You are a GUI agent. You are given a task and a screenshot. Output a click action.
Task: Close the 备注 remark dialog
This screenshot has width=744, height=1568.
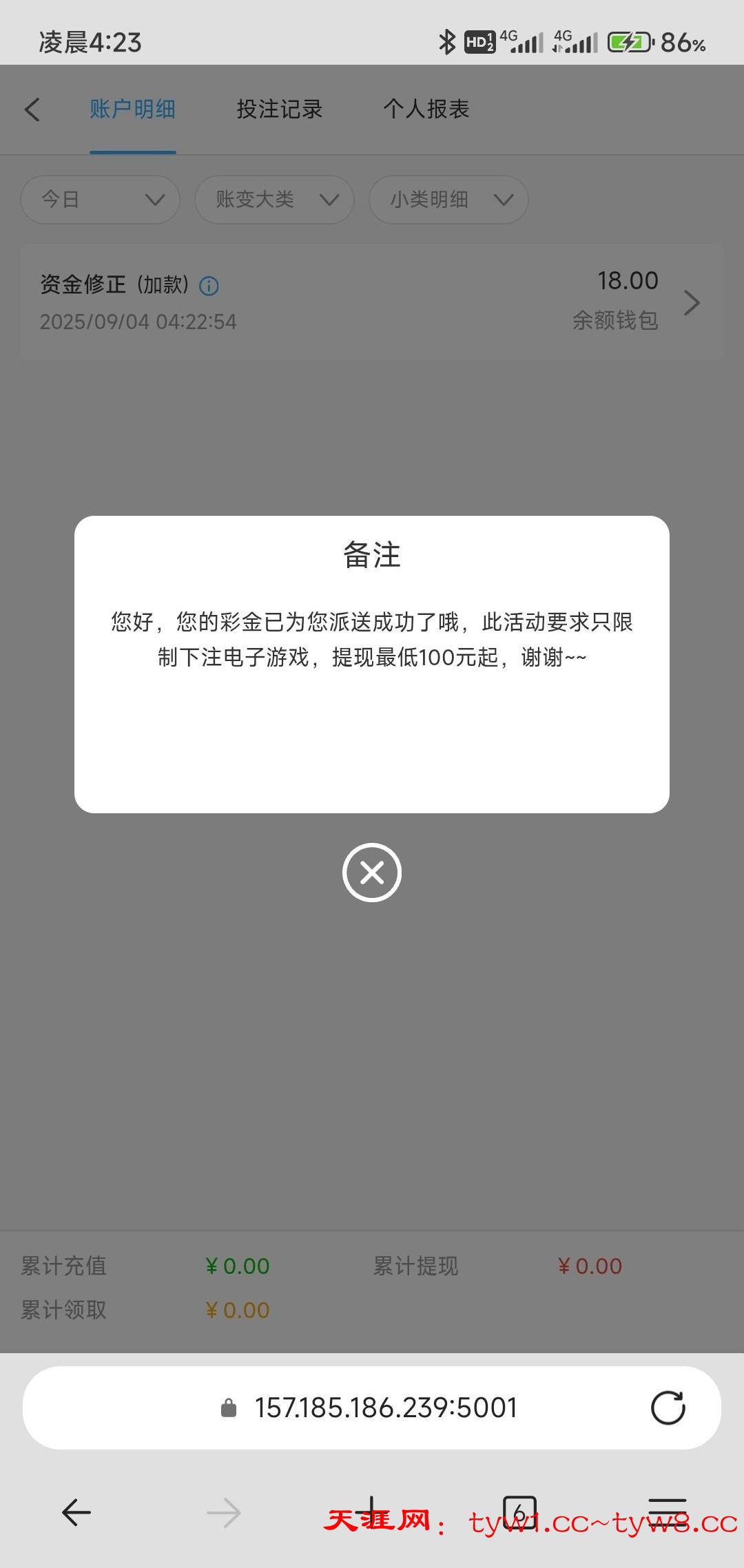(372, 872)
